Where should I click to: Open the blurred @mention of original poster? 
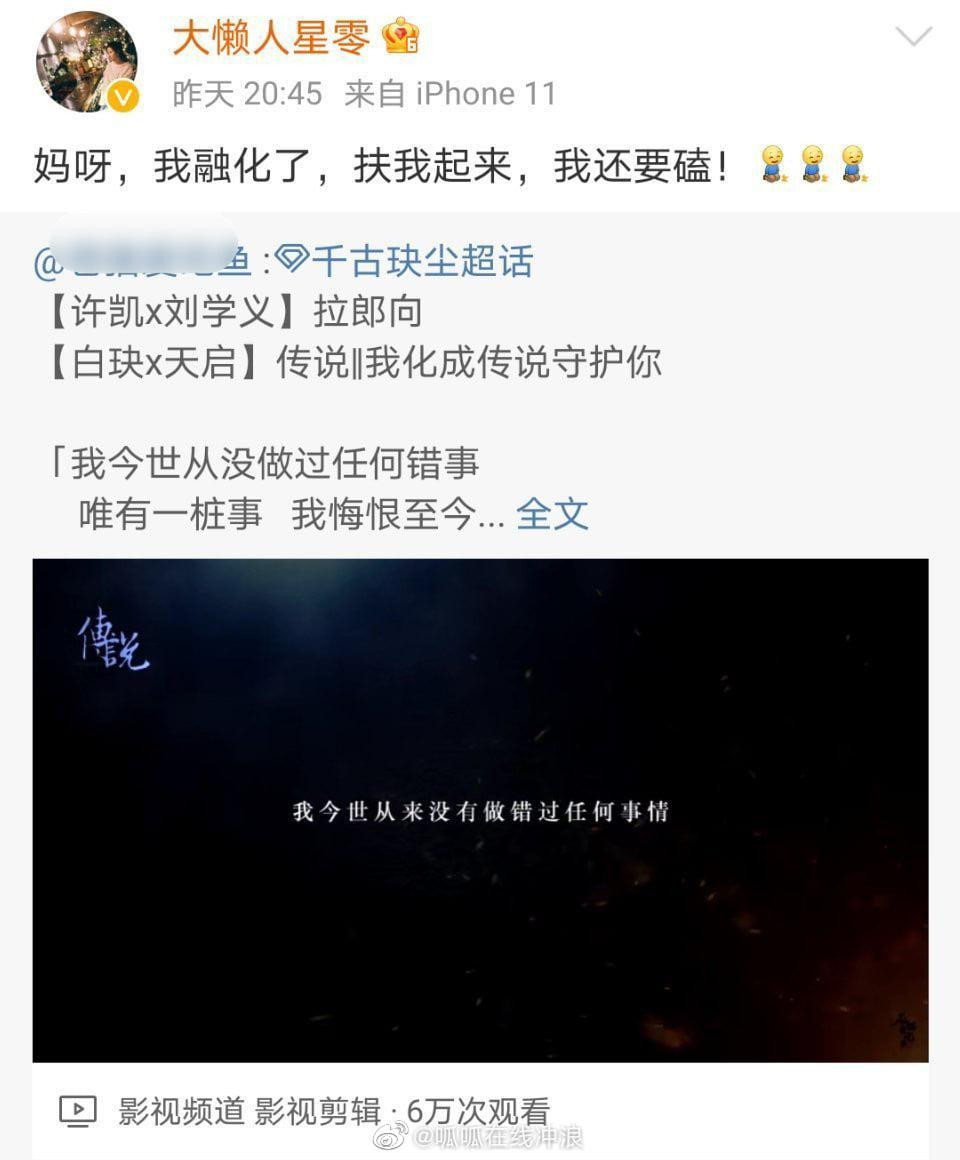(148, 261)
